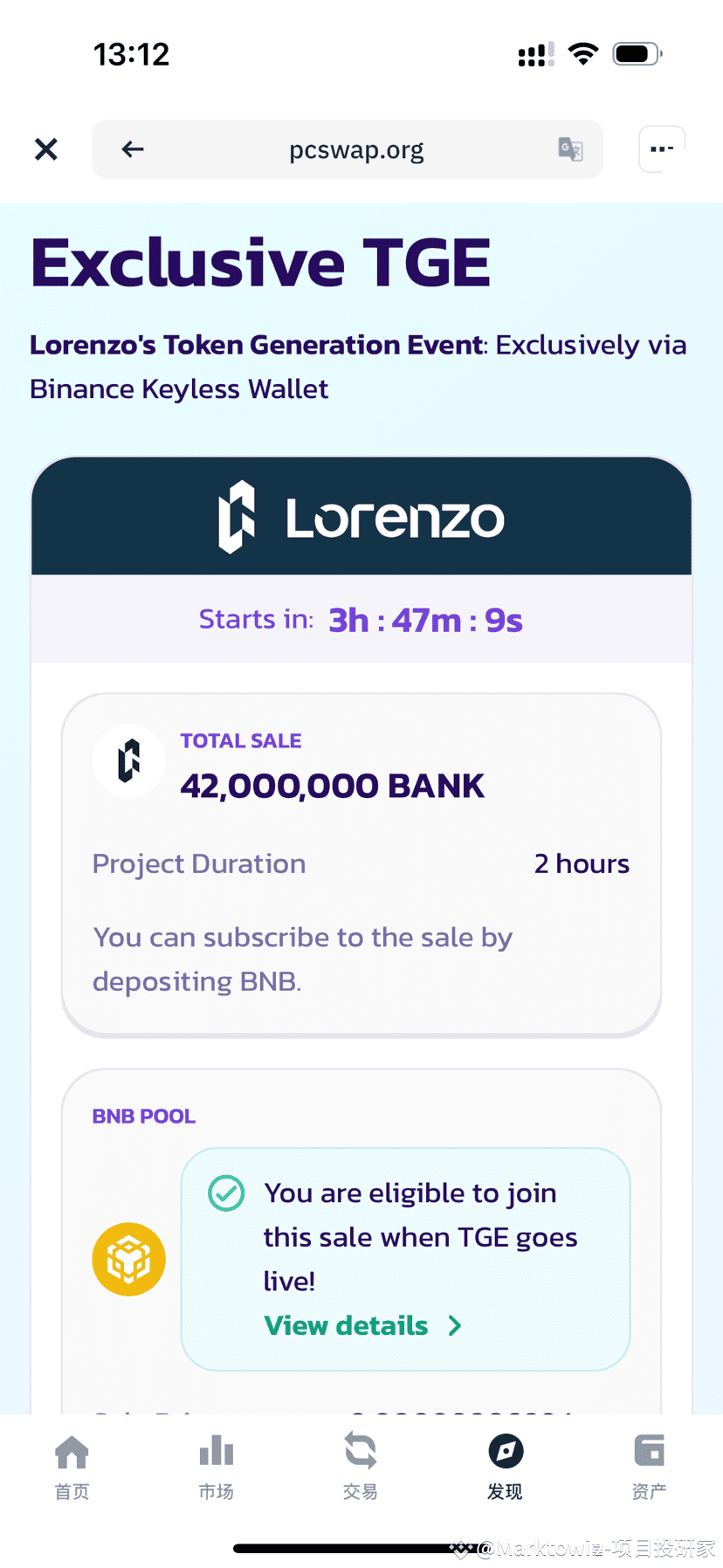Tap the home indicator bar at bottom
The image size is (723, 1568).
pyautogui.click(x=361, y=1548)
